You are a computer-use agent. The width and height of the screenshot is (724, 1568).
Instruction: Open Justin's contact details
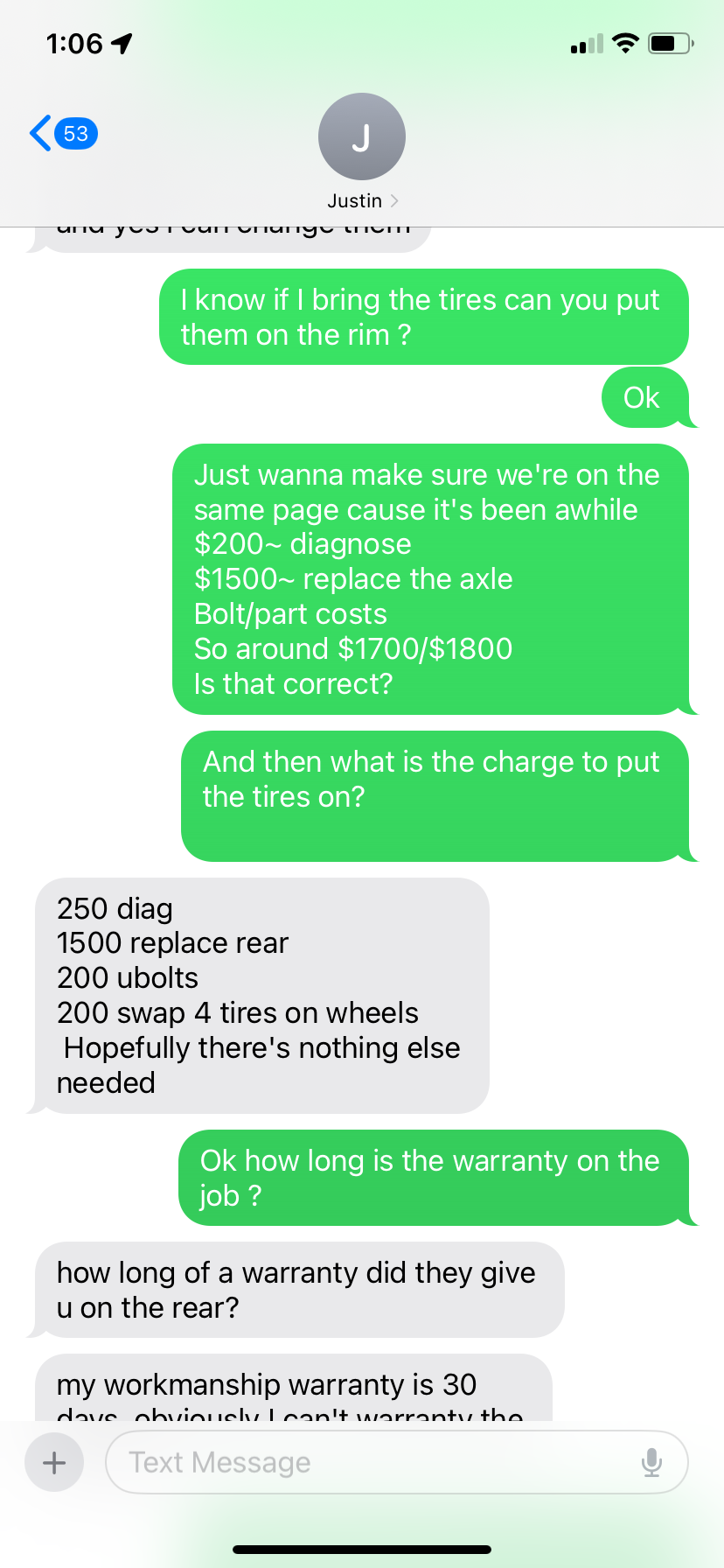(x=361, y=150)
